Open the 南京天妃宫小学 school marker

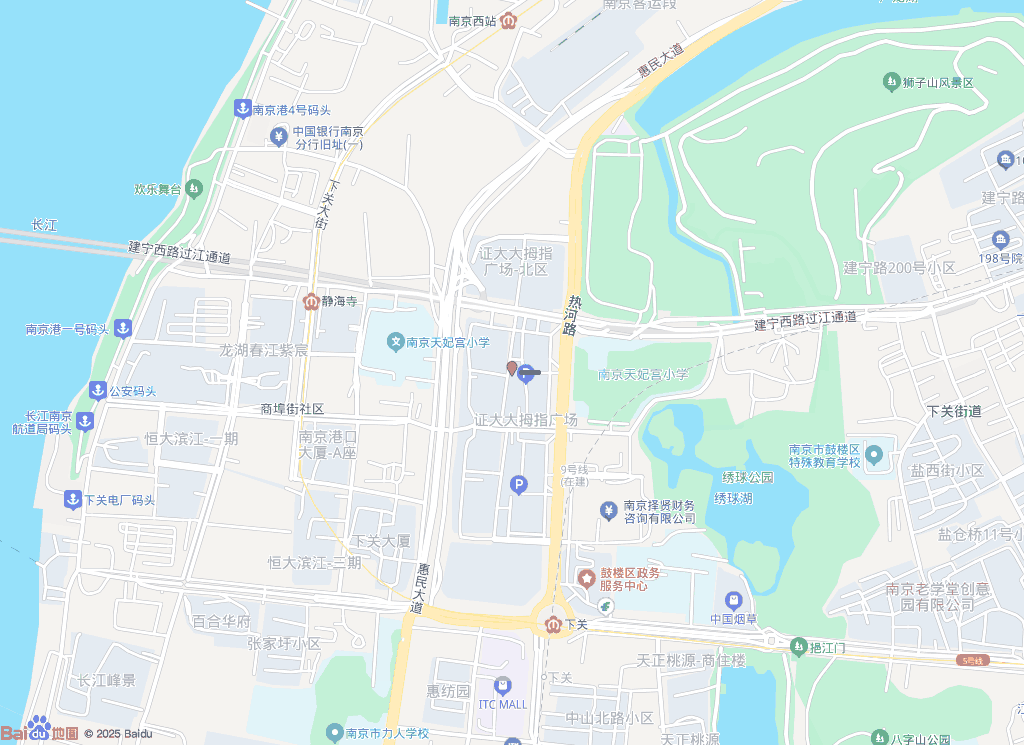[396, 342]
